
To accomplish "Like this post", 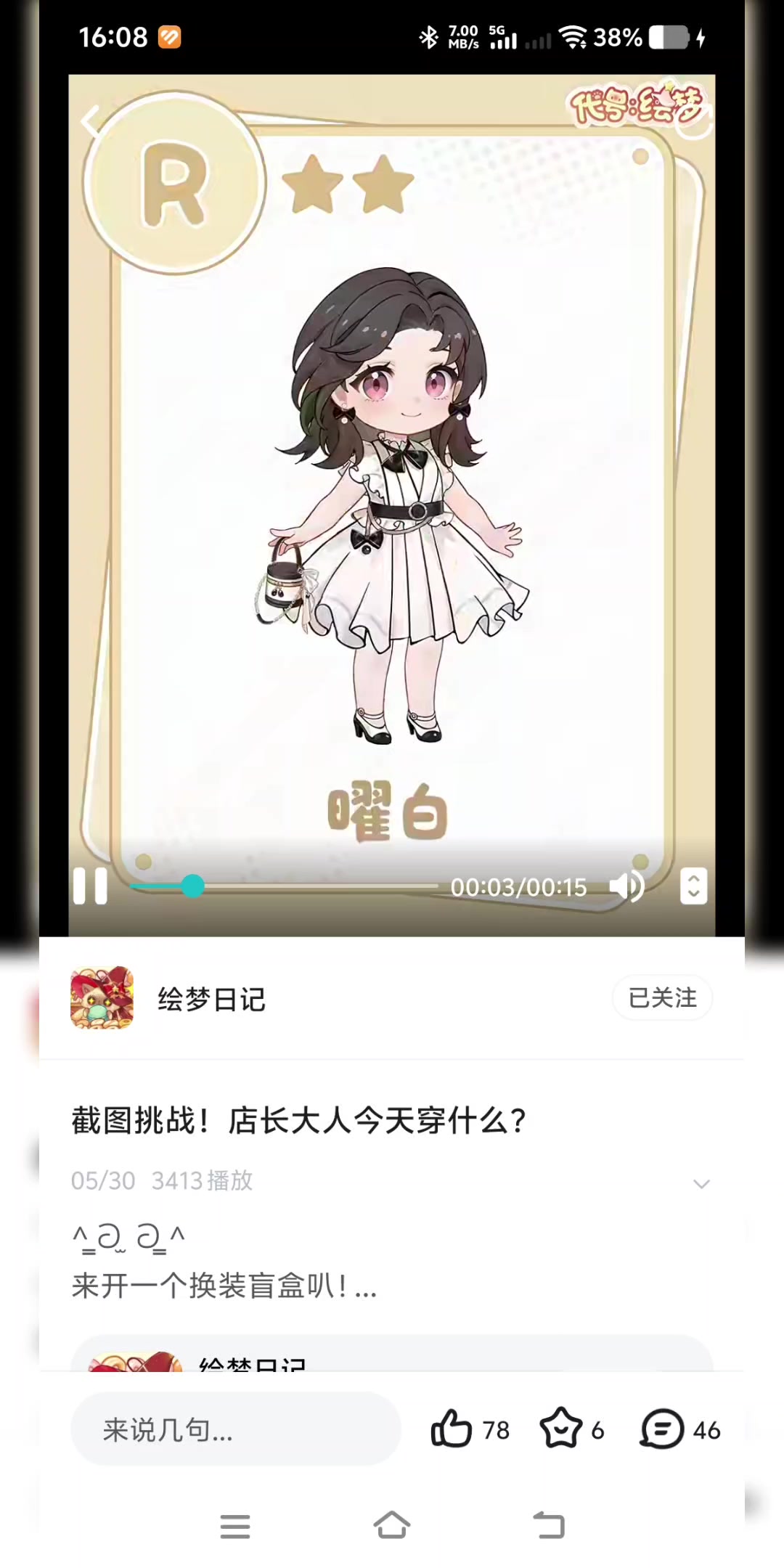I will [470, 1429].
